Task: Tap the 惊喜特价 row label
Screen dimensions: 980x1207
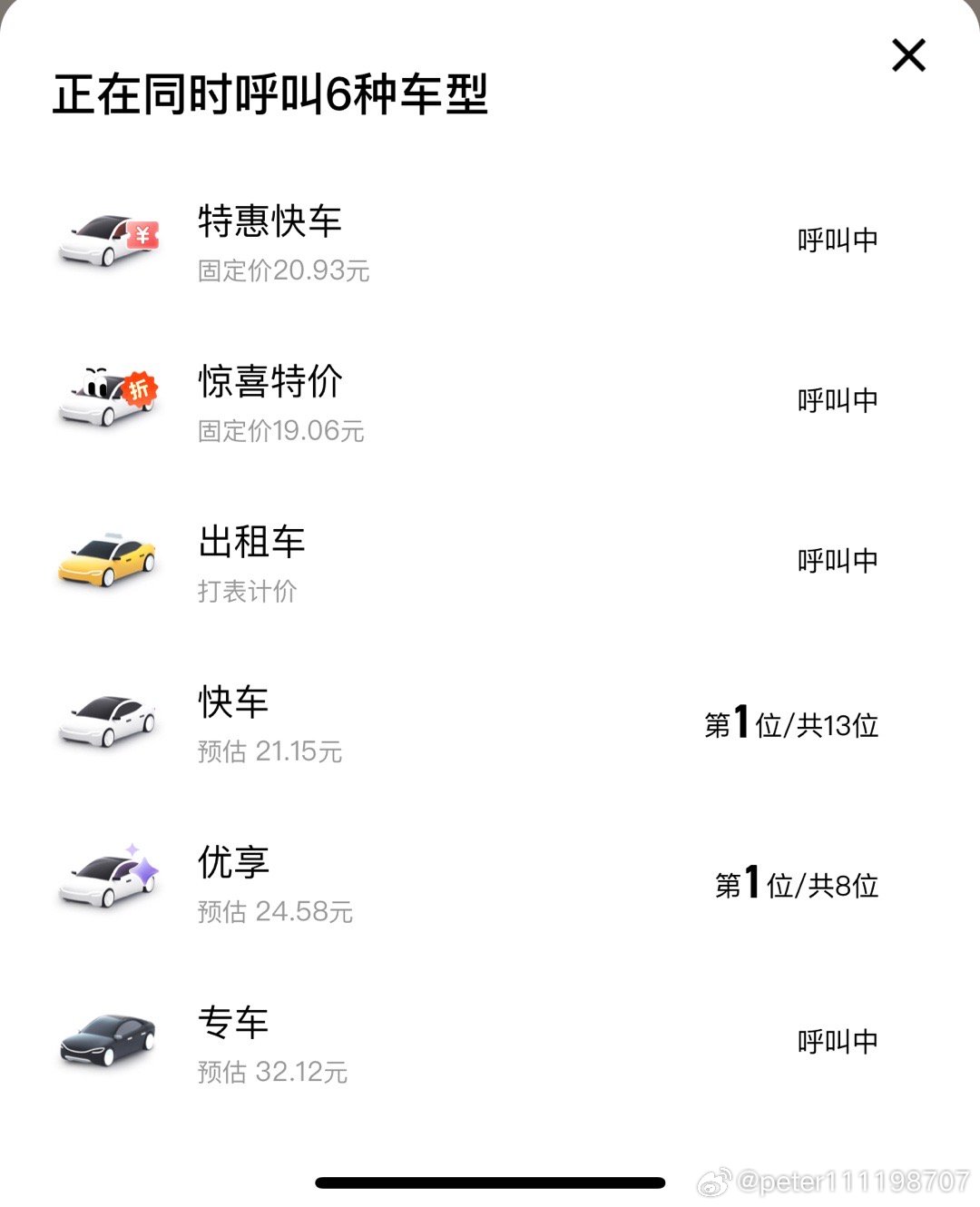Action: pos(270,383)
